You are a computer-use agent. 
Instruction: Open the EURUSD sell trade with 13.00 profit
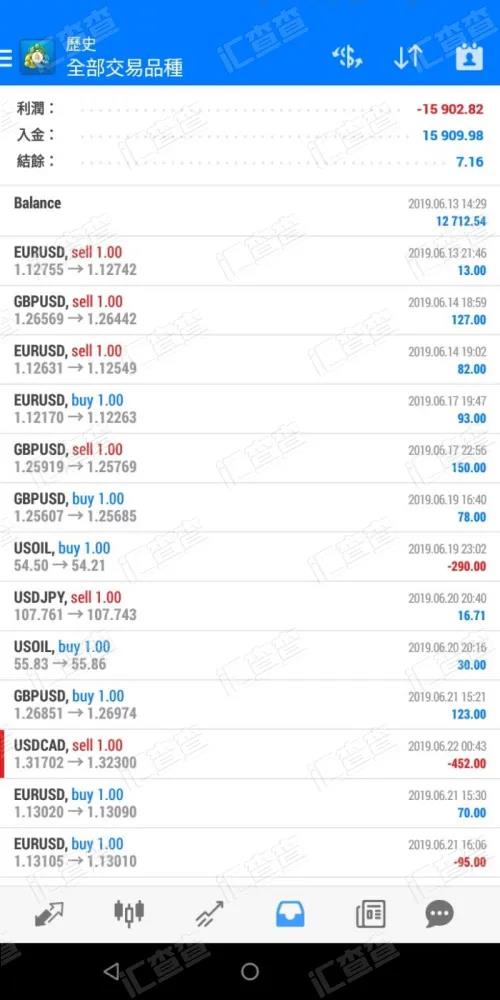[250, 261]
